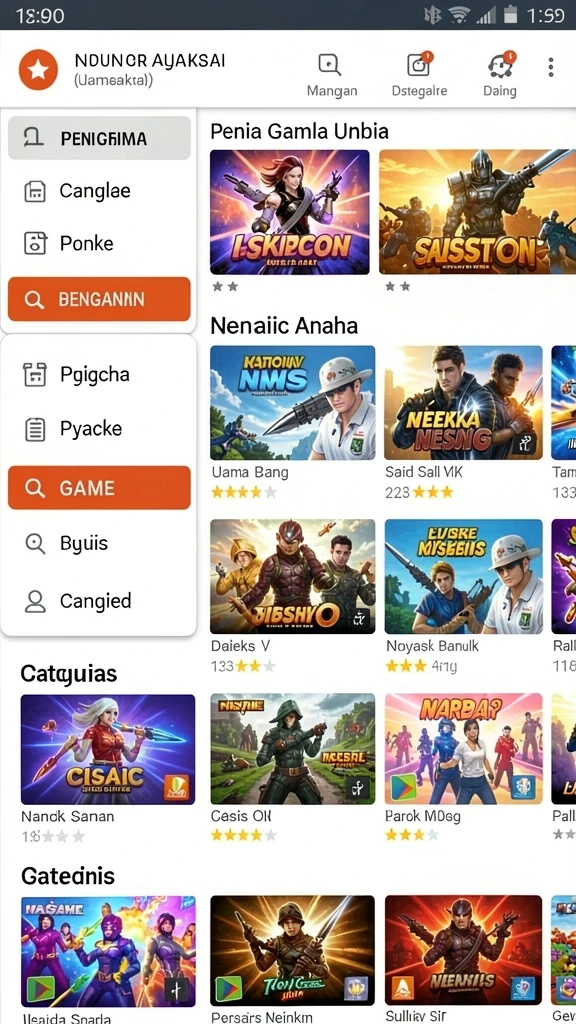Open the Pgigcha menu item
The width and height of the screenshot is (576, 1024).
pyautogui.click(x=99, y=374)
